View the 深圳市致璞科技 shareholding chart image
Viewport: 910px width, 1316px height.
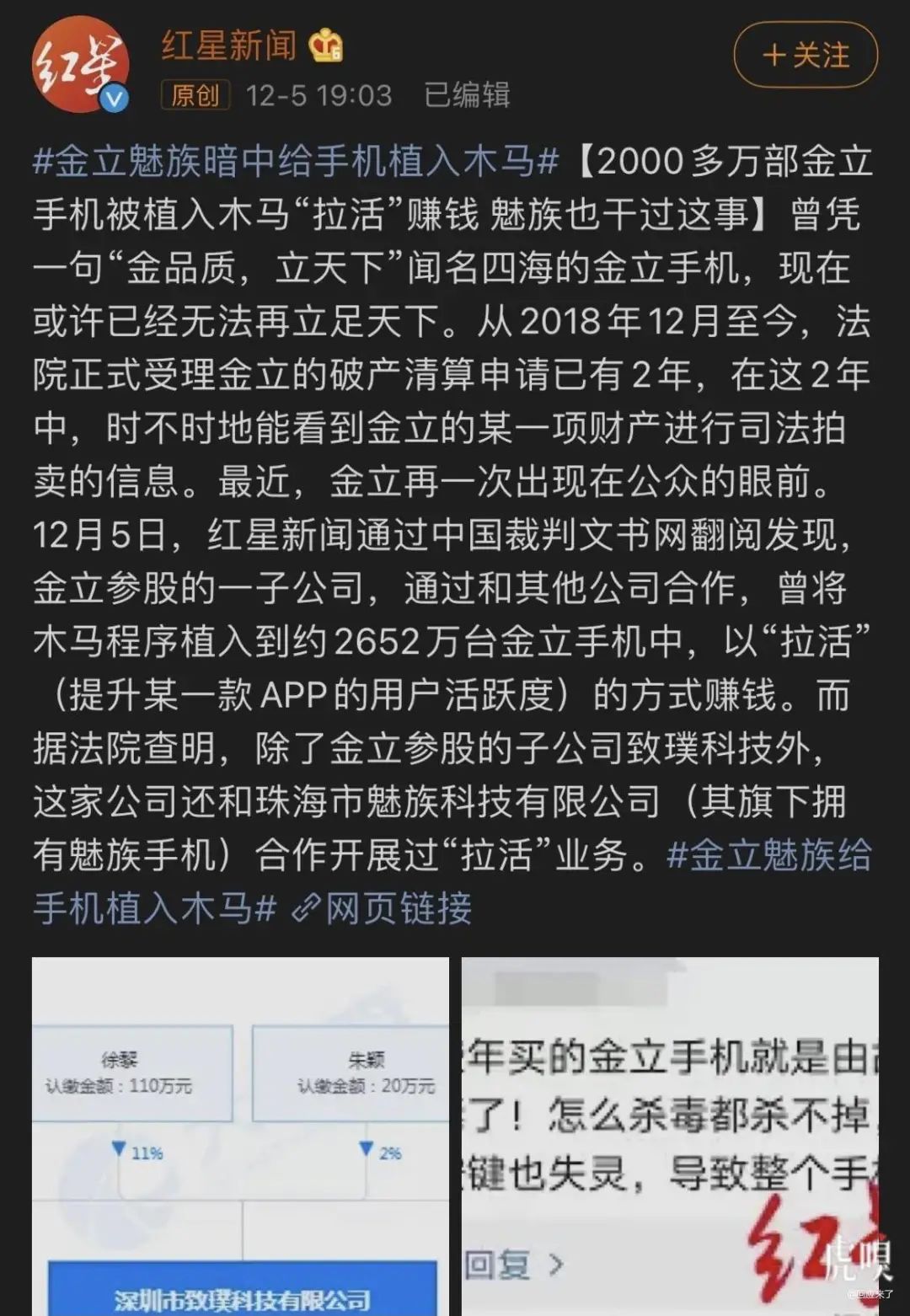tap(240, 1136)
